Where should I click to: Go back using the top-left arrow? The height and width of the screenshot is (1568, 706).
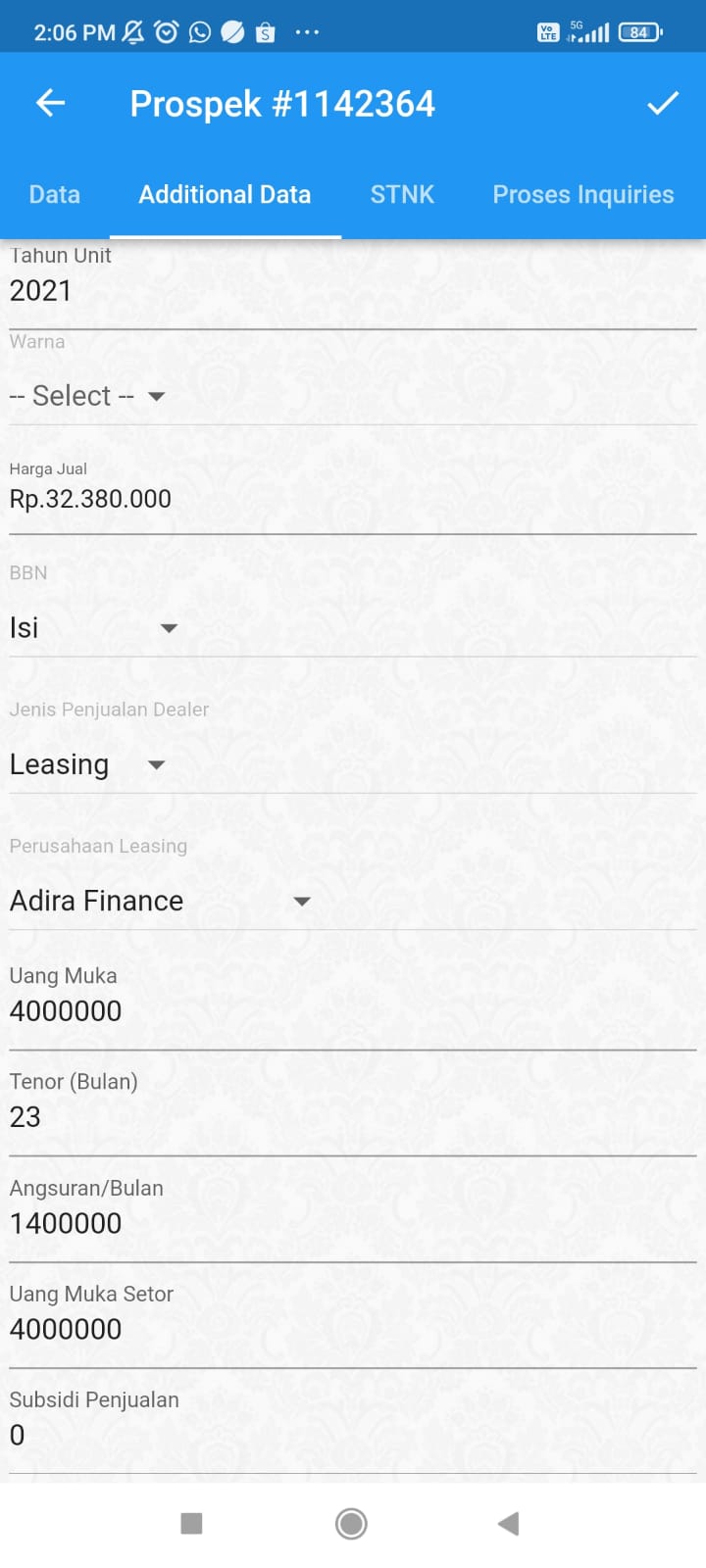51,103
